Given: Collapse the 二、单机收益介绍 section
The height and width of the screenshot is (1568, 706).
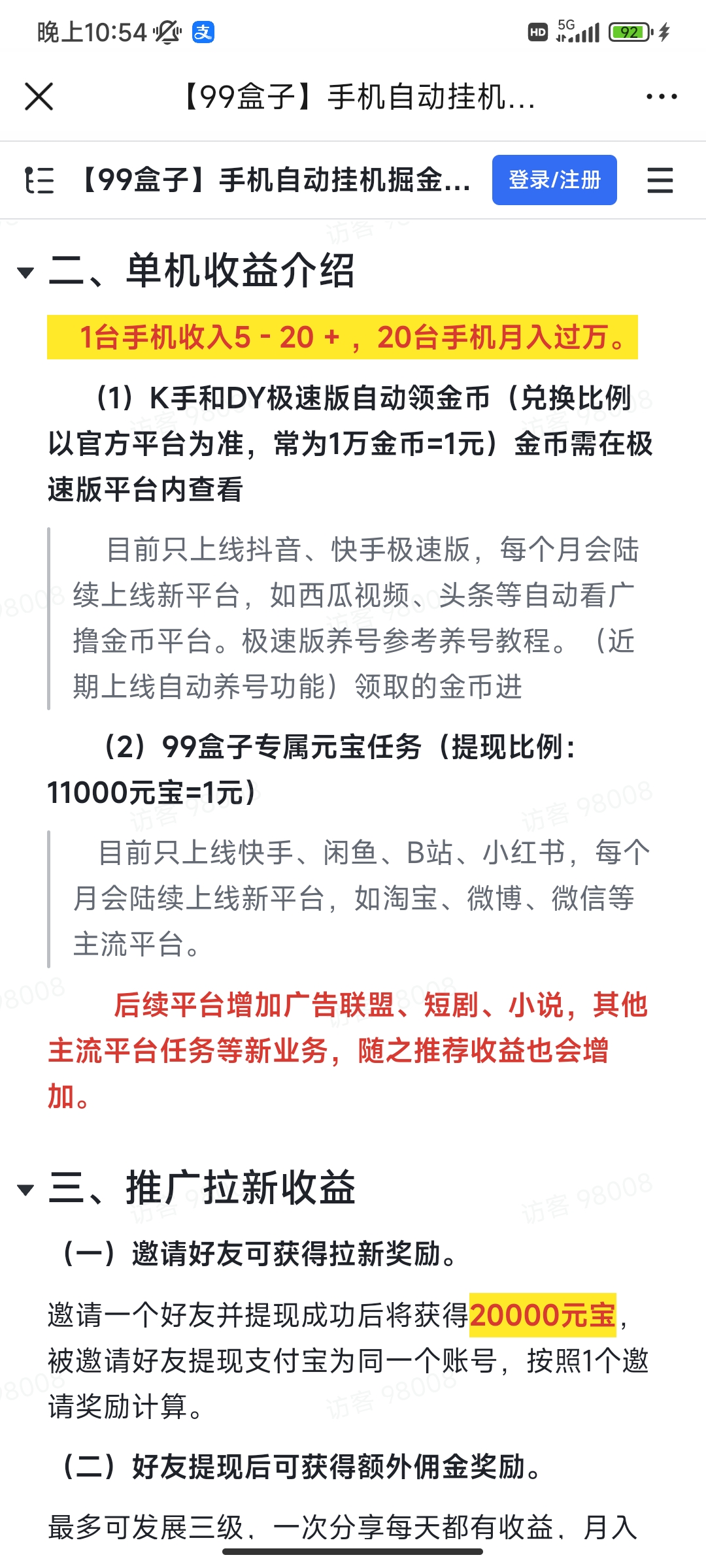Looking at the screenshot, I should click(24, 271).
